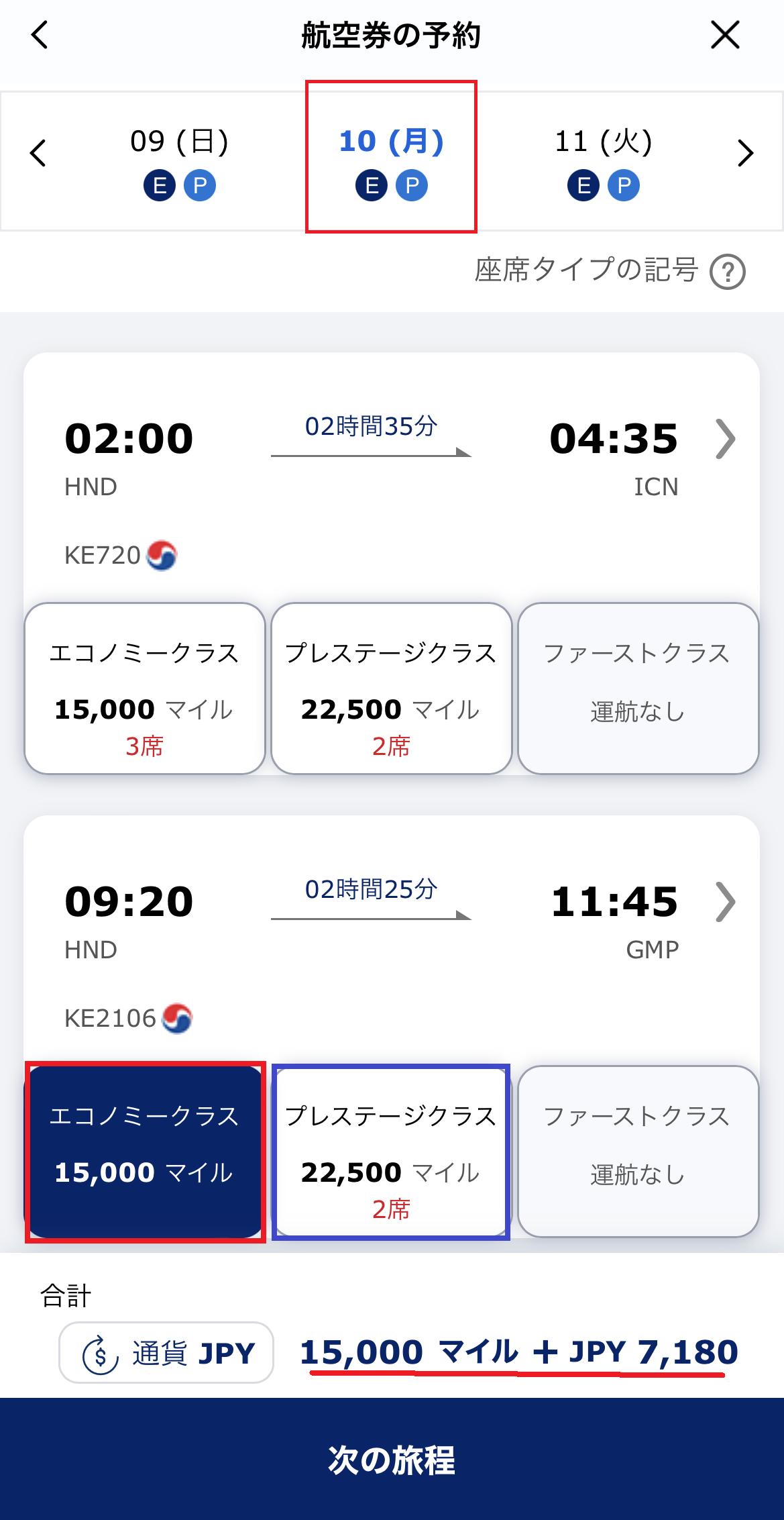This screenshot has width=784, height=1520.
Task: Go back using the header arrow
Action: [x=40, y=35]
